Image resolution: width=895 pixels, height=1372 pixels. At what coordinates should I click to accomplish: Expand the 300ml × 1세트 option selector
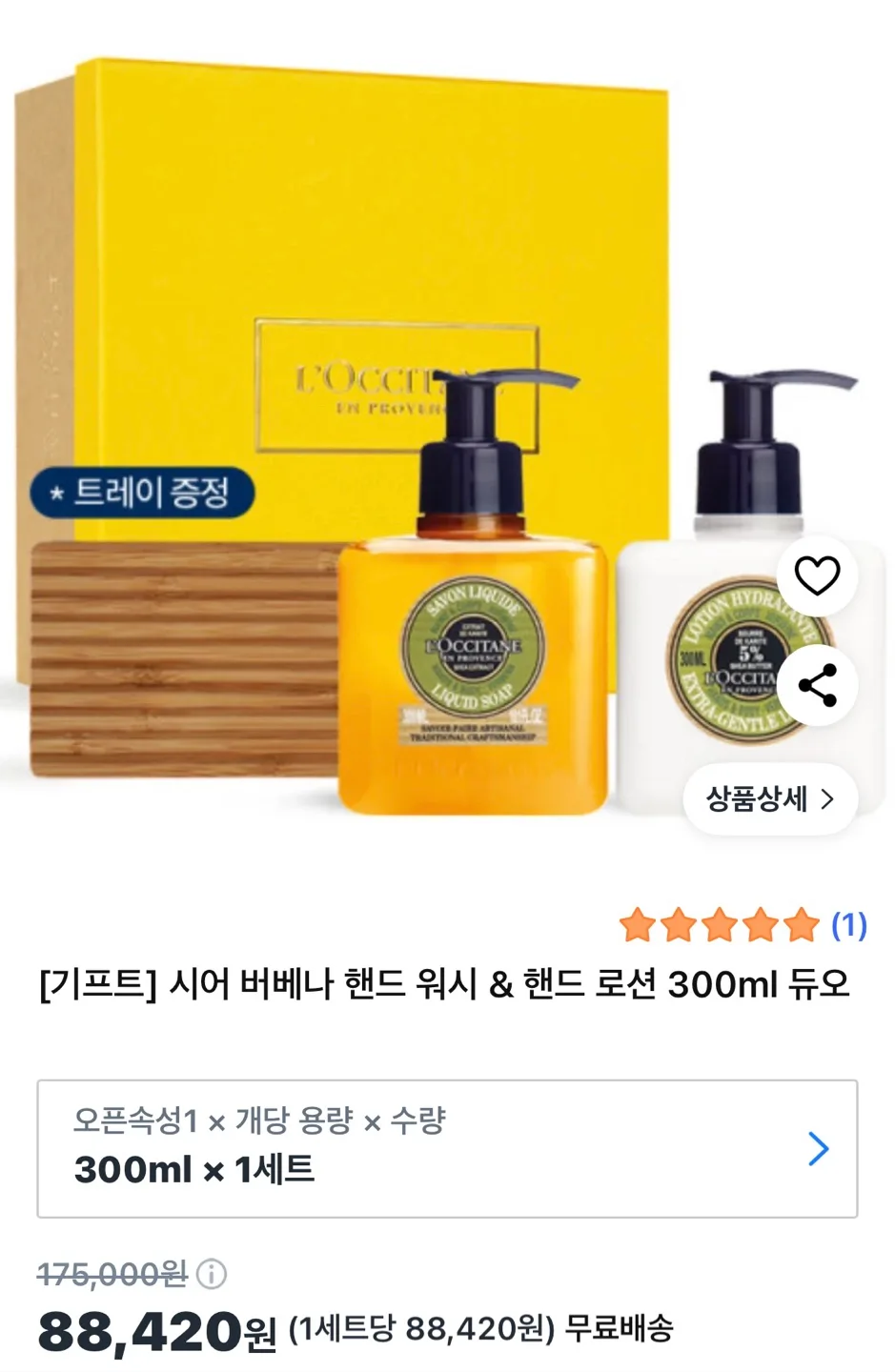point(447,1148)
